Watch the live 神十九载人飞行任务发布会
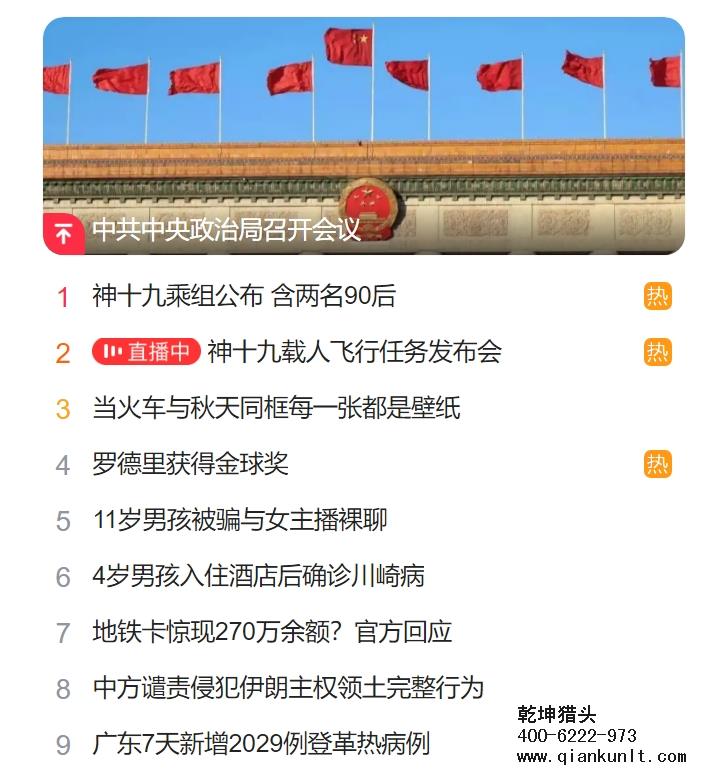712x781 pixels. click(354, 352)
